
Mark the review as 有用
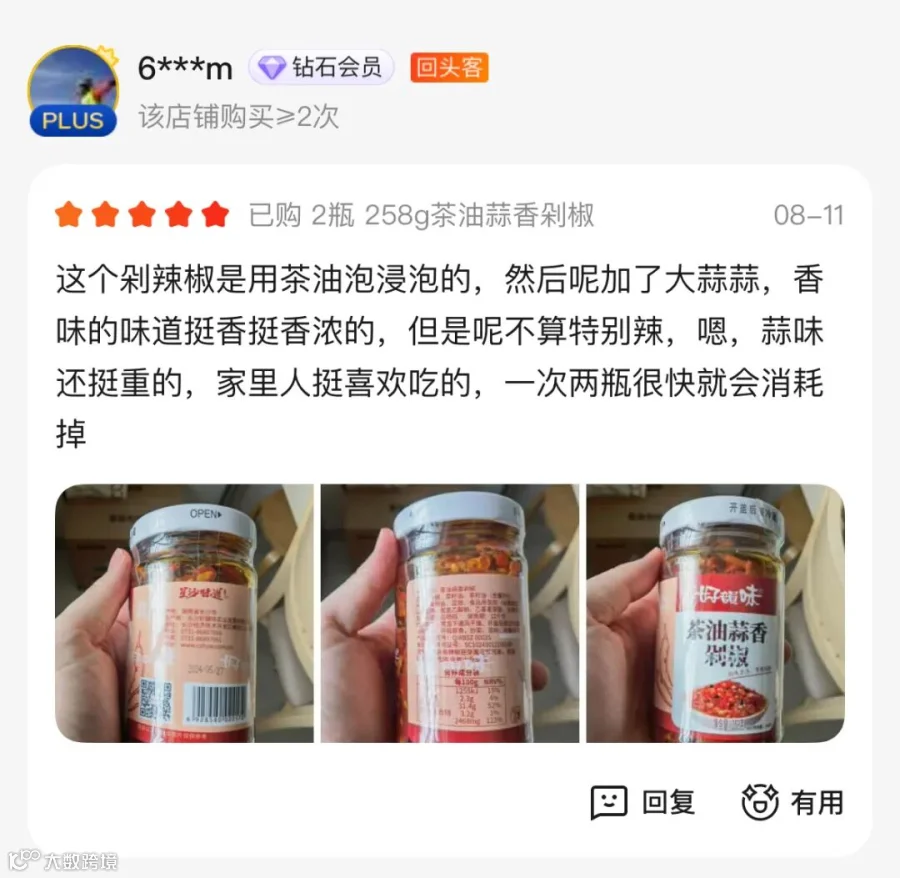793,802
